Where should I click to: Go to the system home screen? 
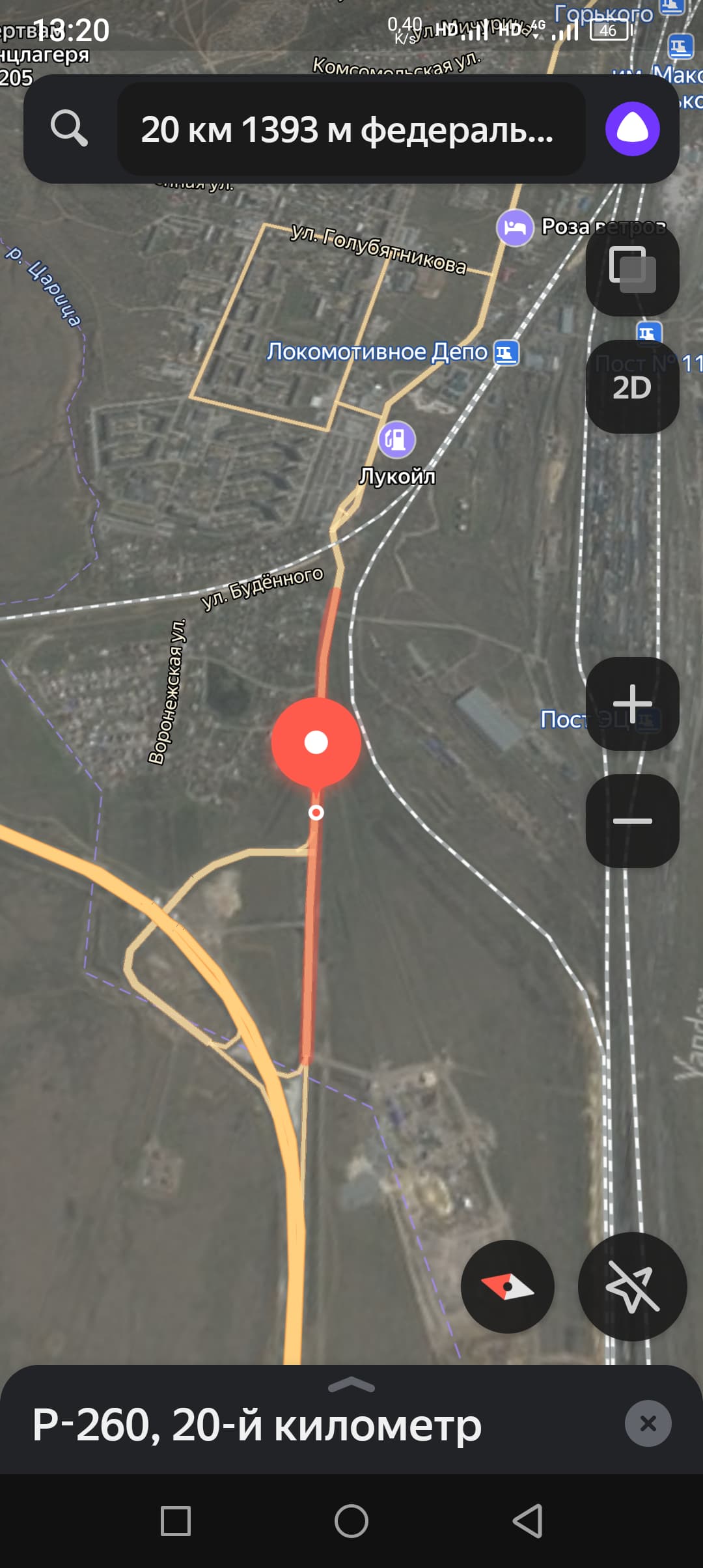[x=351, y=1522]
